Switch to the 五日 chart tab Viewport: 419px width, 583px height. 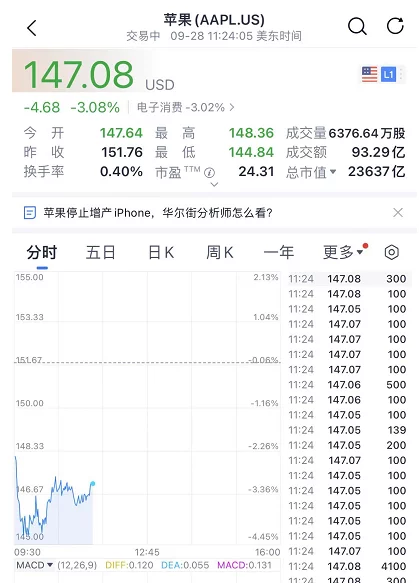pyautogui.click(x=100, y=252)
